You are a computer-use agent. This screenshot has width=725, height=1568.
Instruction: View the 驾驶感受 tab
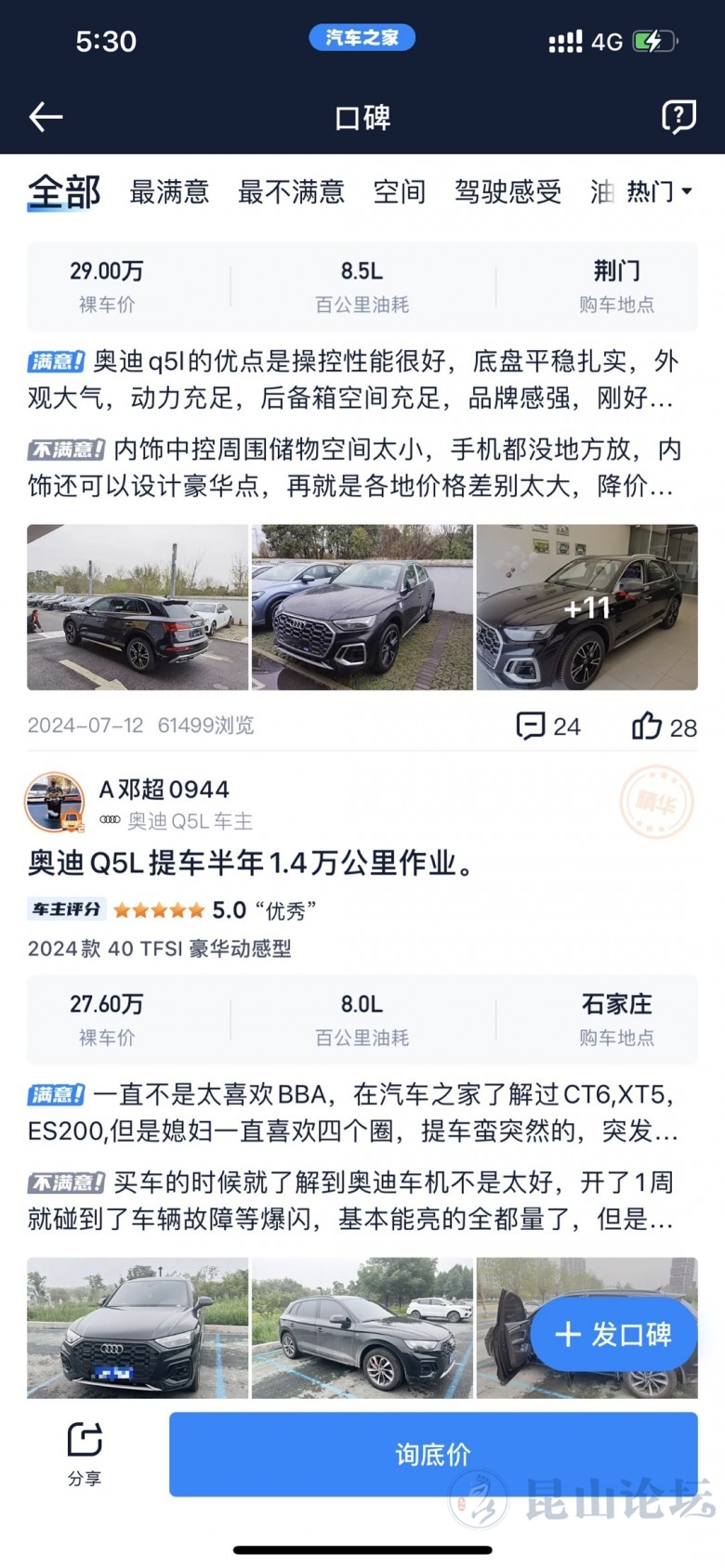507,192
